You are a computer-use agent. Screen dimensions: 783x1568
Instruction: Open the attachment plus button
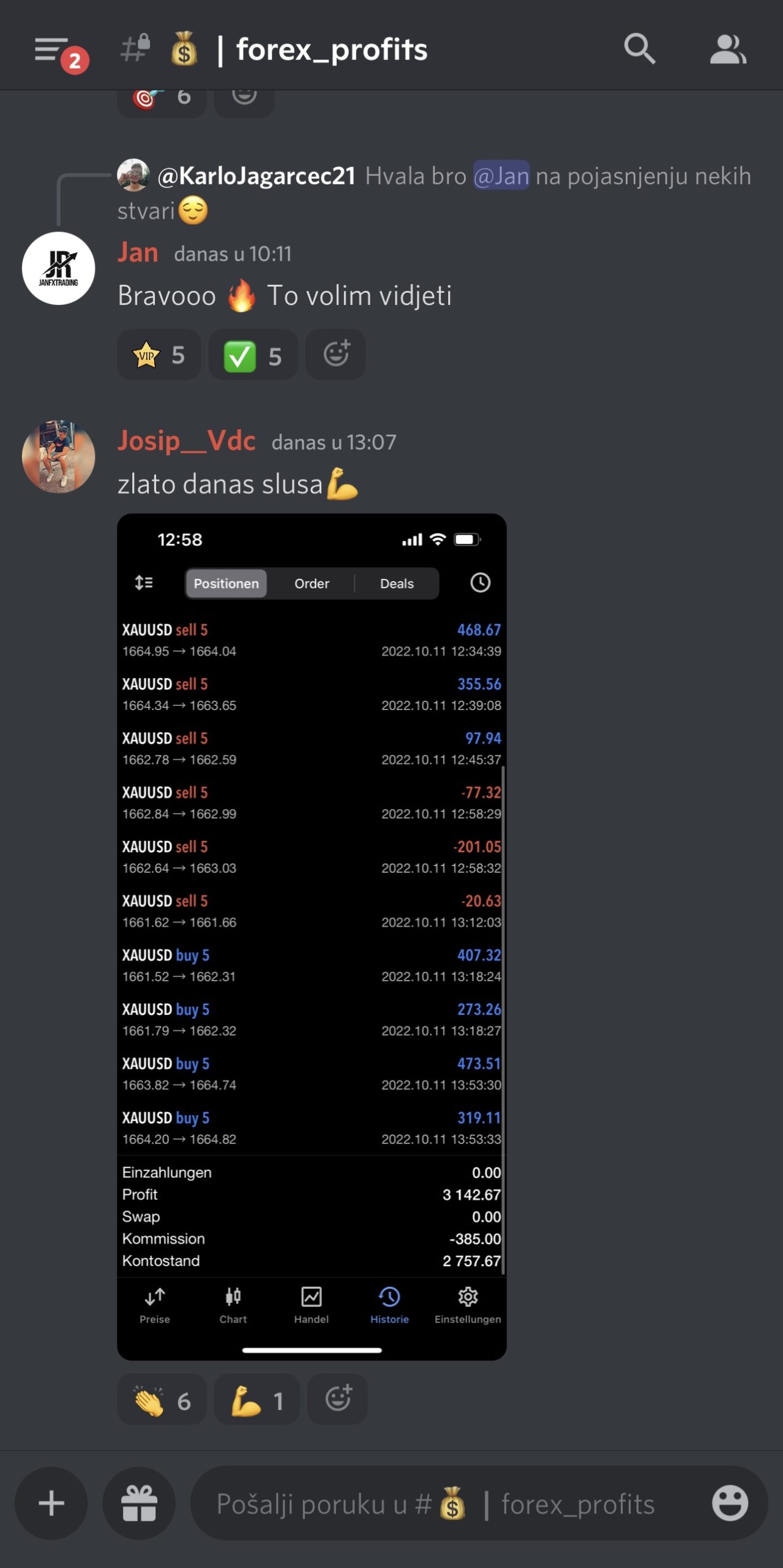tap(51, 1503)
